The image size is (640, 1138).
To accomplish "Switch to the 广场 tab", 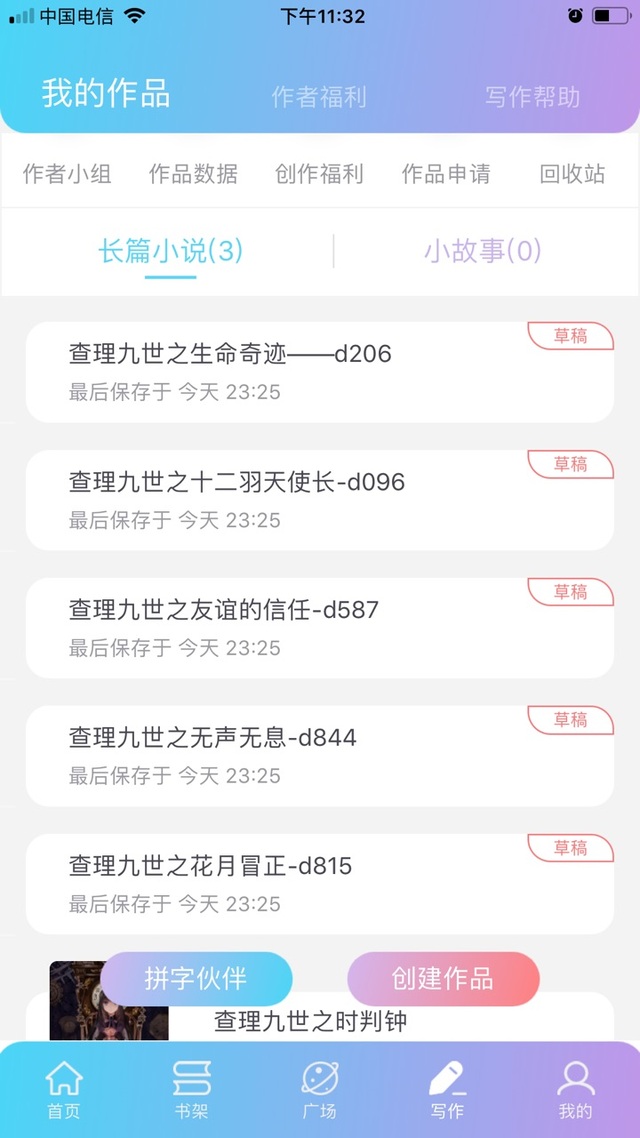I will pos(319,1090).
